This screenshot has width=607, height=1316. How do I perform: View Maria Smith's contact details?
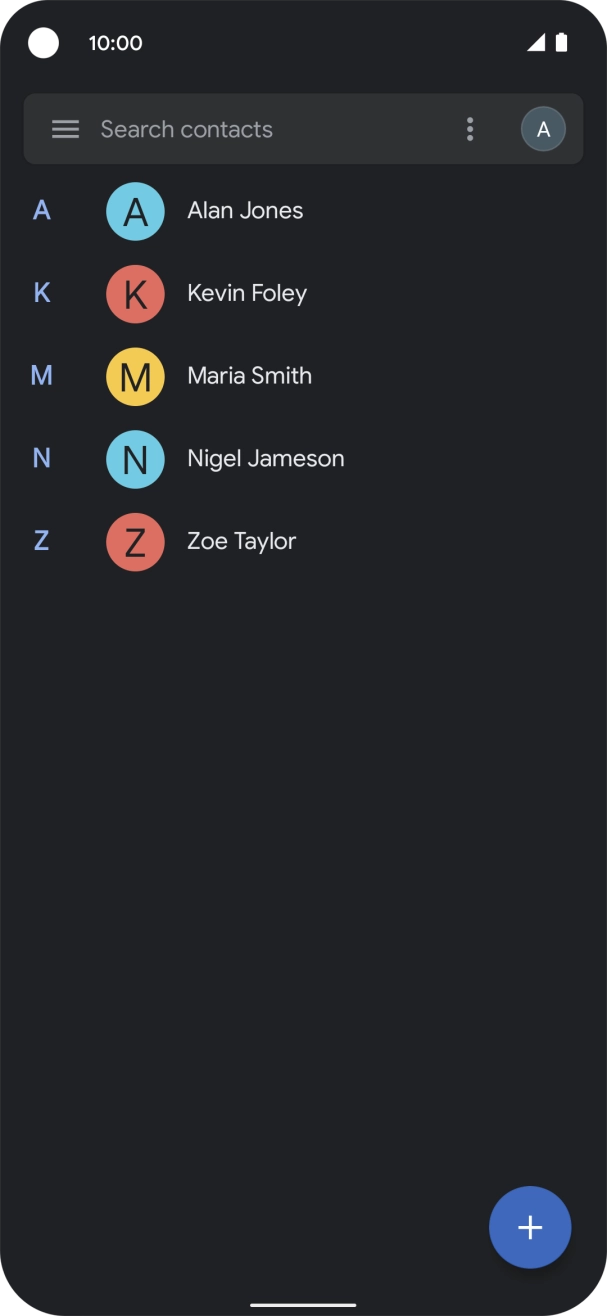249,376
